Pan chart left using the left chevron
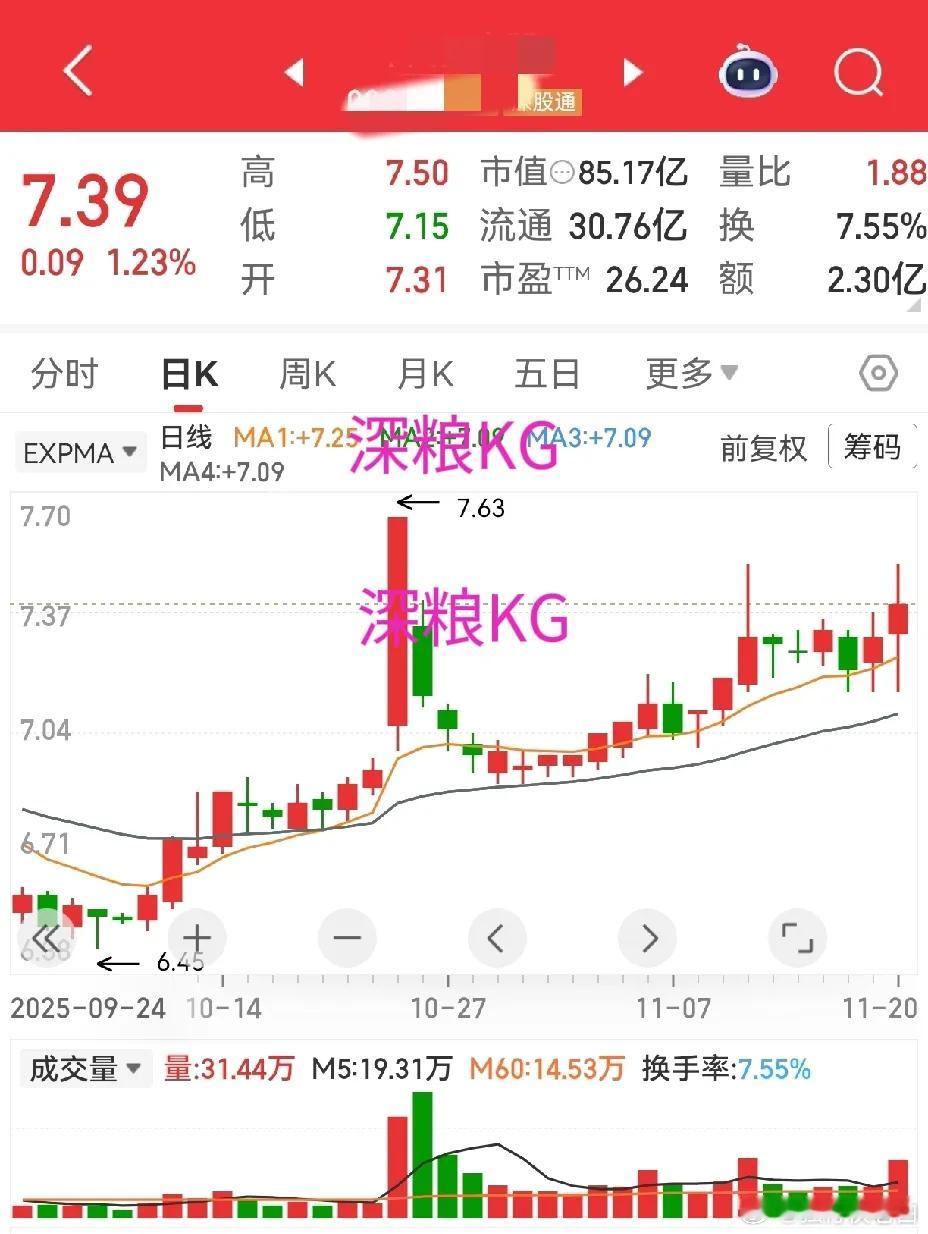 tap(497, 938)
